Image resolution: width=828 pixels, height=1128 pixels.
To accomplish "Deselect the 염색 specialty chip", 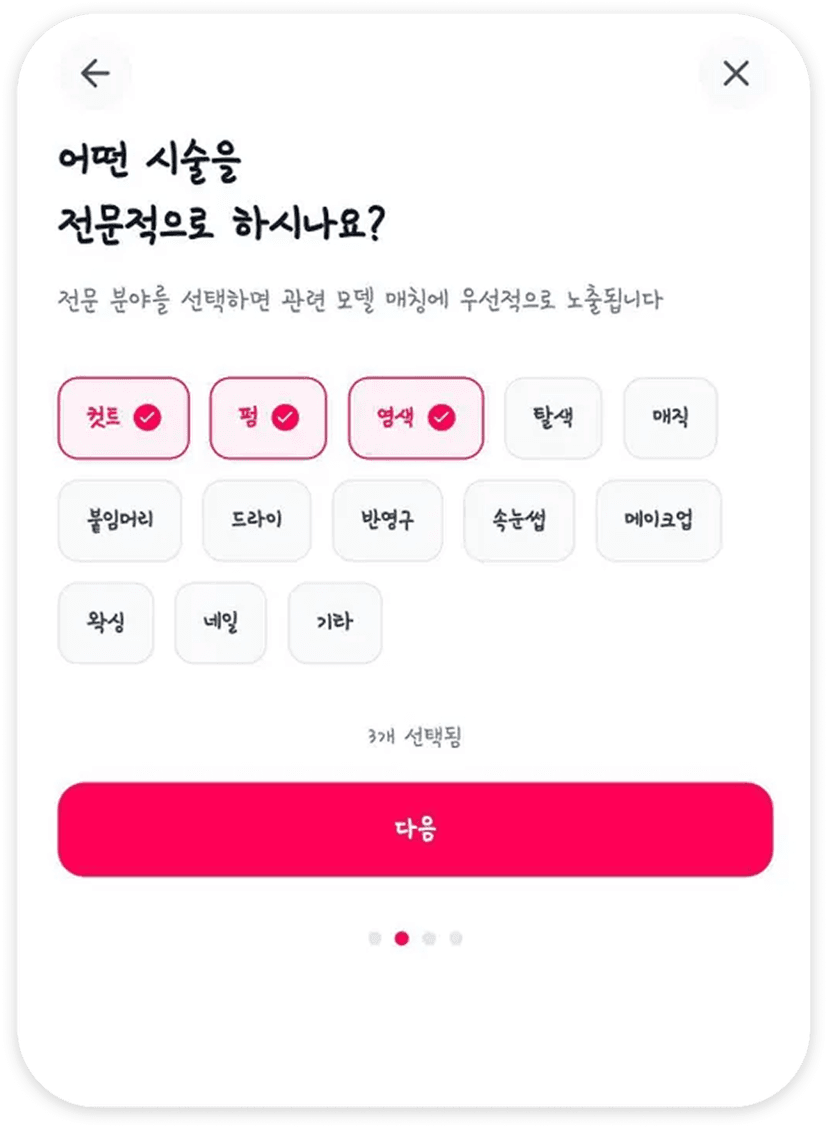I will point(416,418).
